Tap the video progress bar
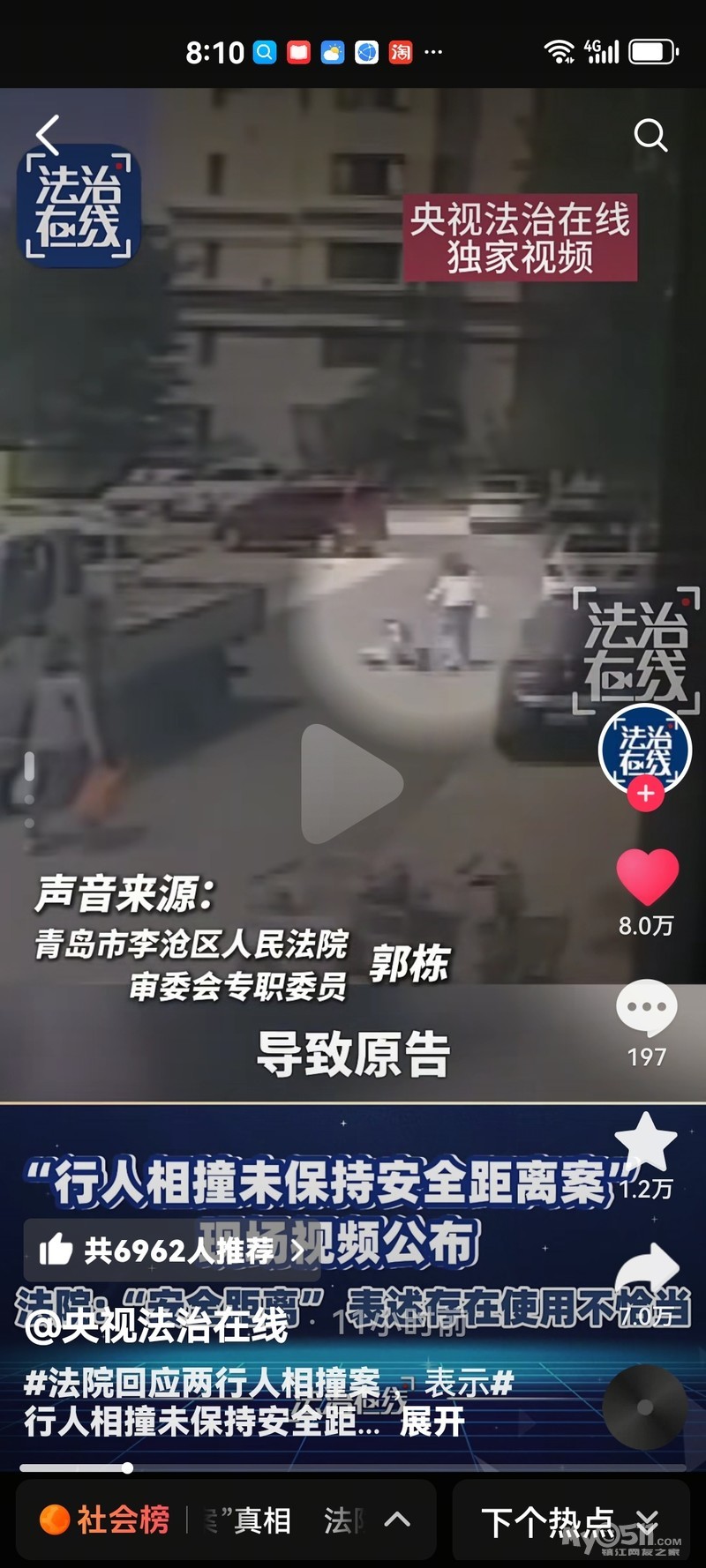Viewport: 706px width, 1568px height. pos(353,1467)
